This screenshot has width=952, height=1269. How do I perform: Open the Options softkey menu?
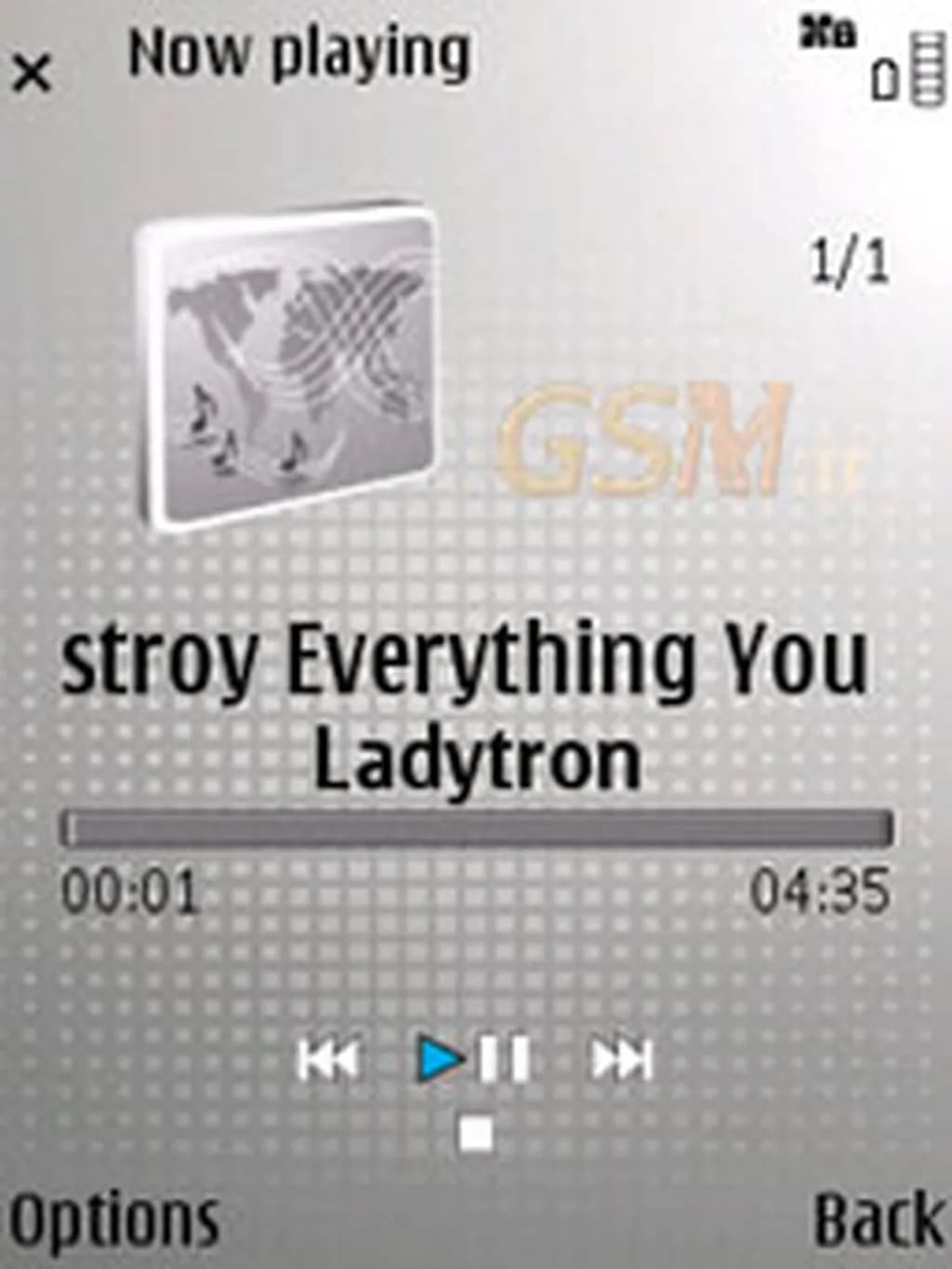click(x=113, y=1220)
